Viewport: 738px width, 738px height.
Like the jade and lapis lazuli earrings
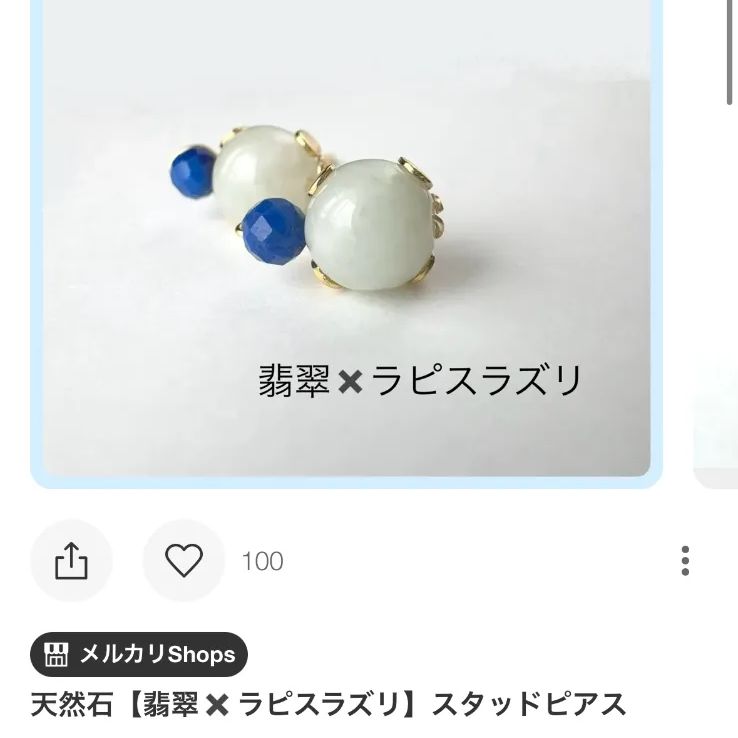pyautogui.click(x=184, y=561)
